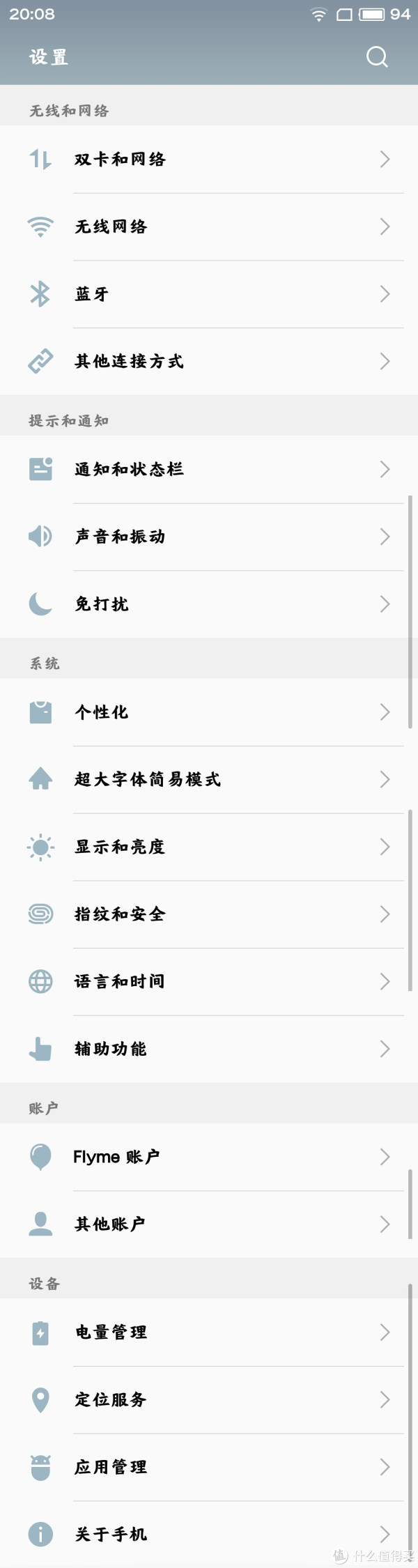Open Flyme 账户
Viewport: 418px width, 1568px height.
(x=209, y=1157)
